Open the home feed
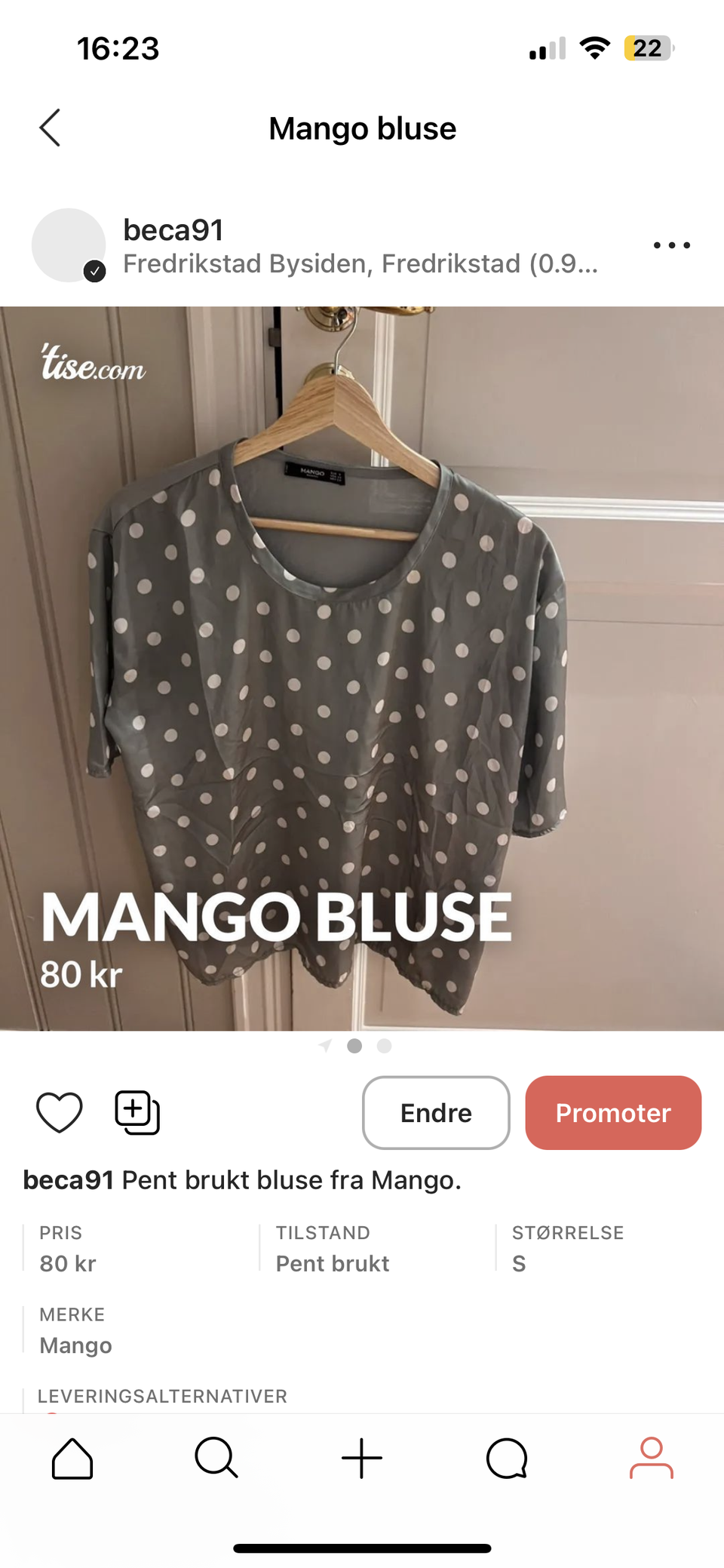The height and width of the screenshot is (1568, 724). coord(72,1458)
